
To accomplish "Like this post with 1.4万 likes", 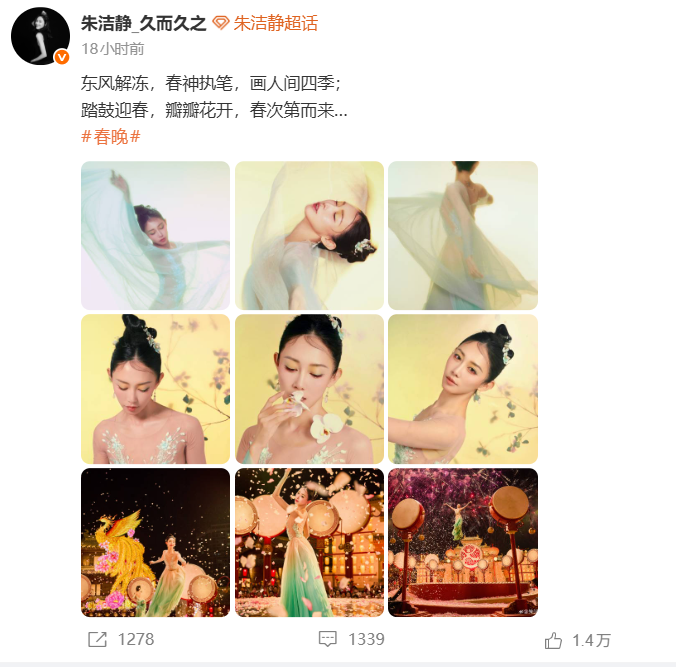I will click(x=582, y=640).
